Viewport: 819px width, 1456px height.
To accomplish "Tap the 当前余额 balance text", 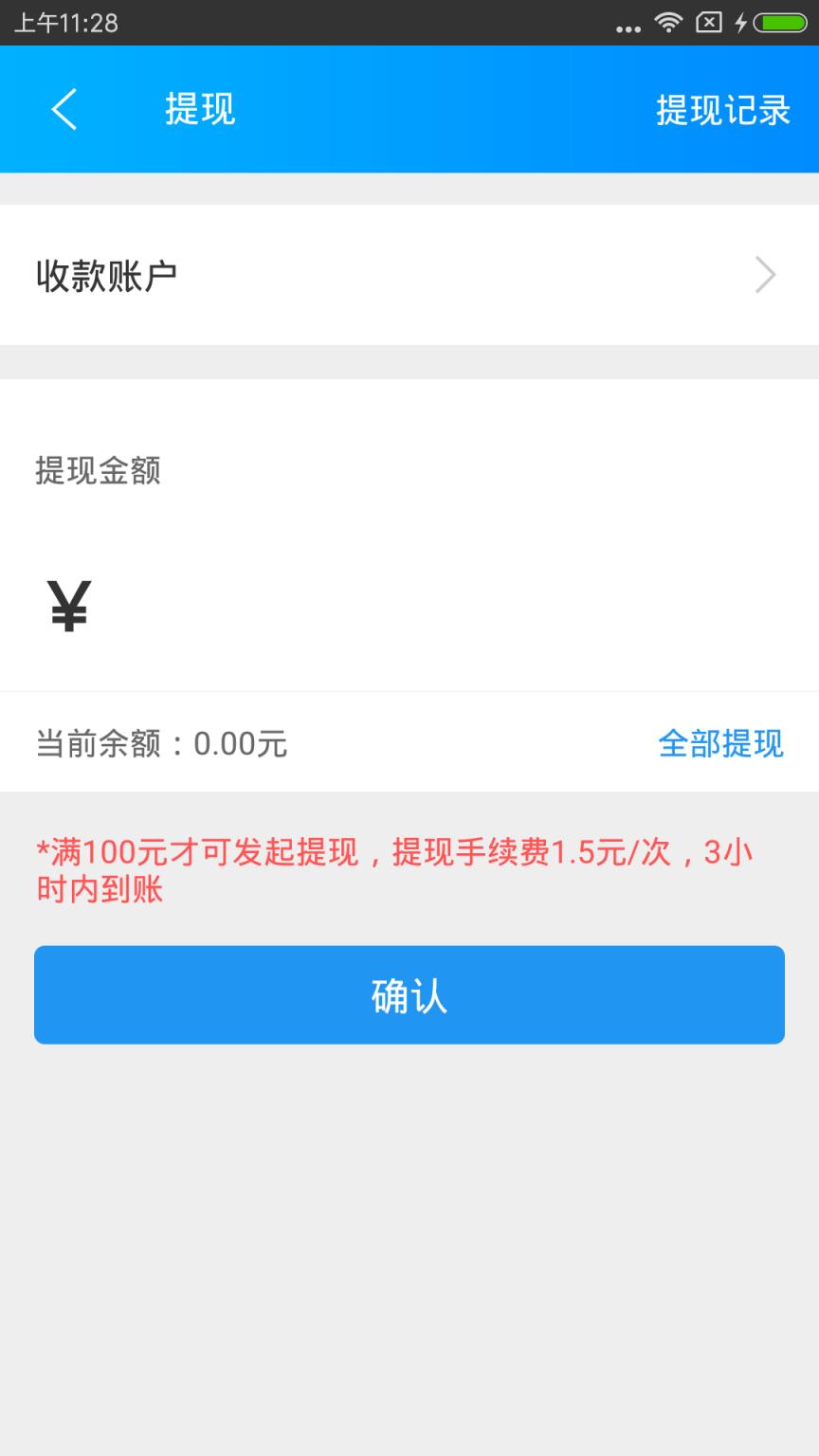I will click(159, 745).
